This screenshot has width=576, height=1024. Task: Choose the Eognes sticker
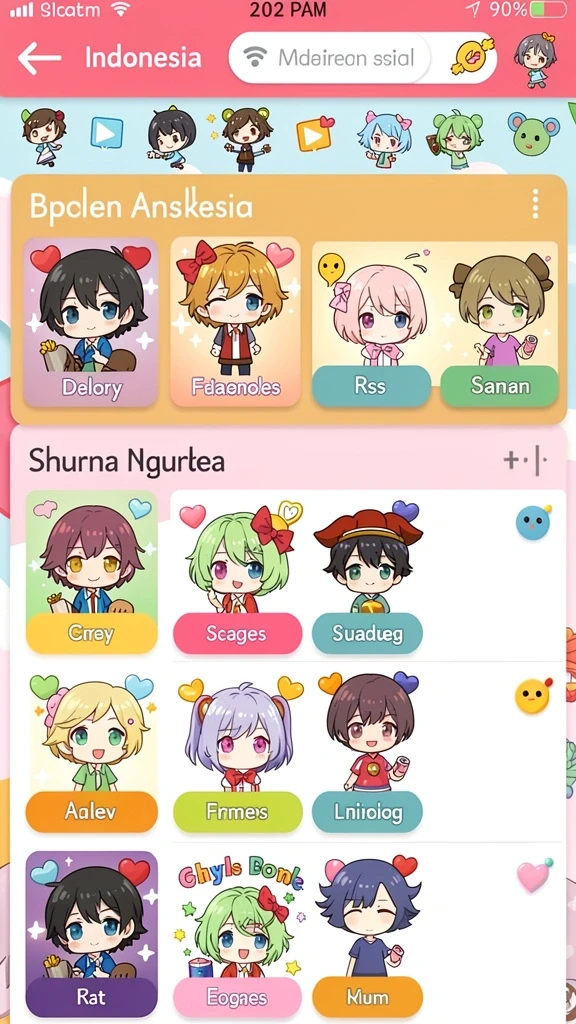[x=237, y=997]
